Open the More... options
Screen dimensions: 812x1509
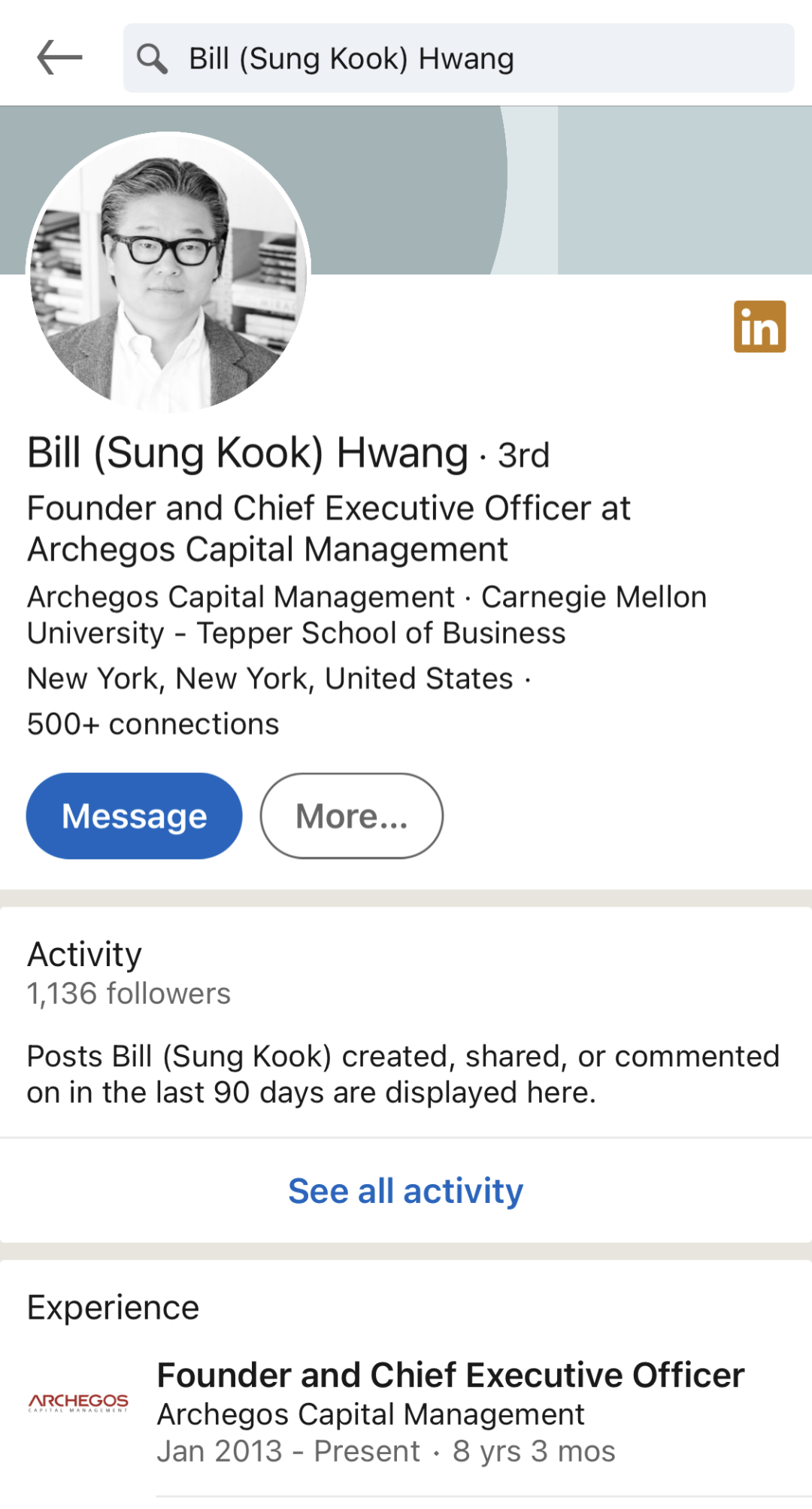pyautogui.click(x=351, y=816)
